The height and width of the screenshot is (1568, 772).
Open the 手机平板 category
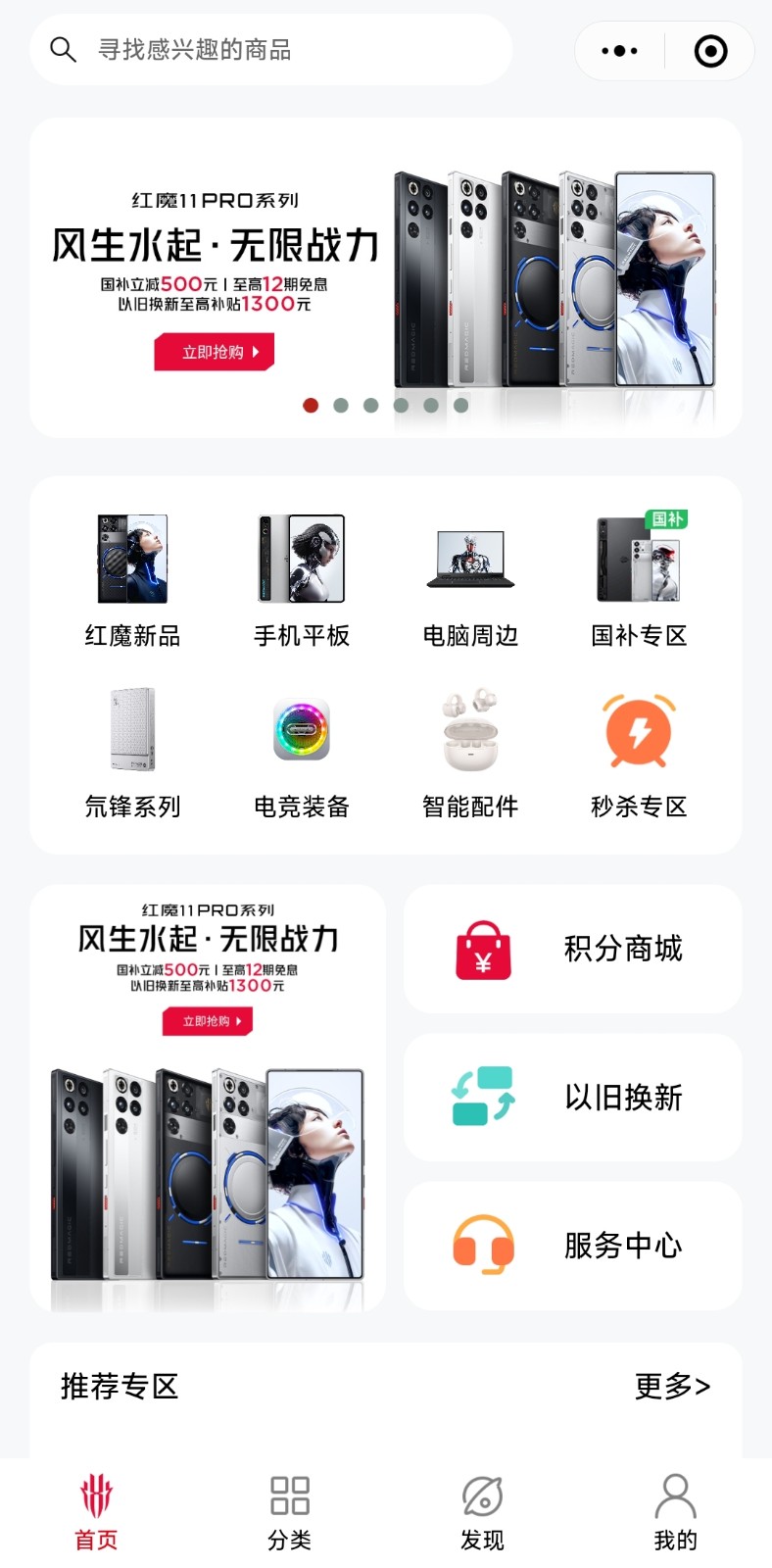(301, 580)
